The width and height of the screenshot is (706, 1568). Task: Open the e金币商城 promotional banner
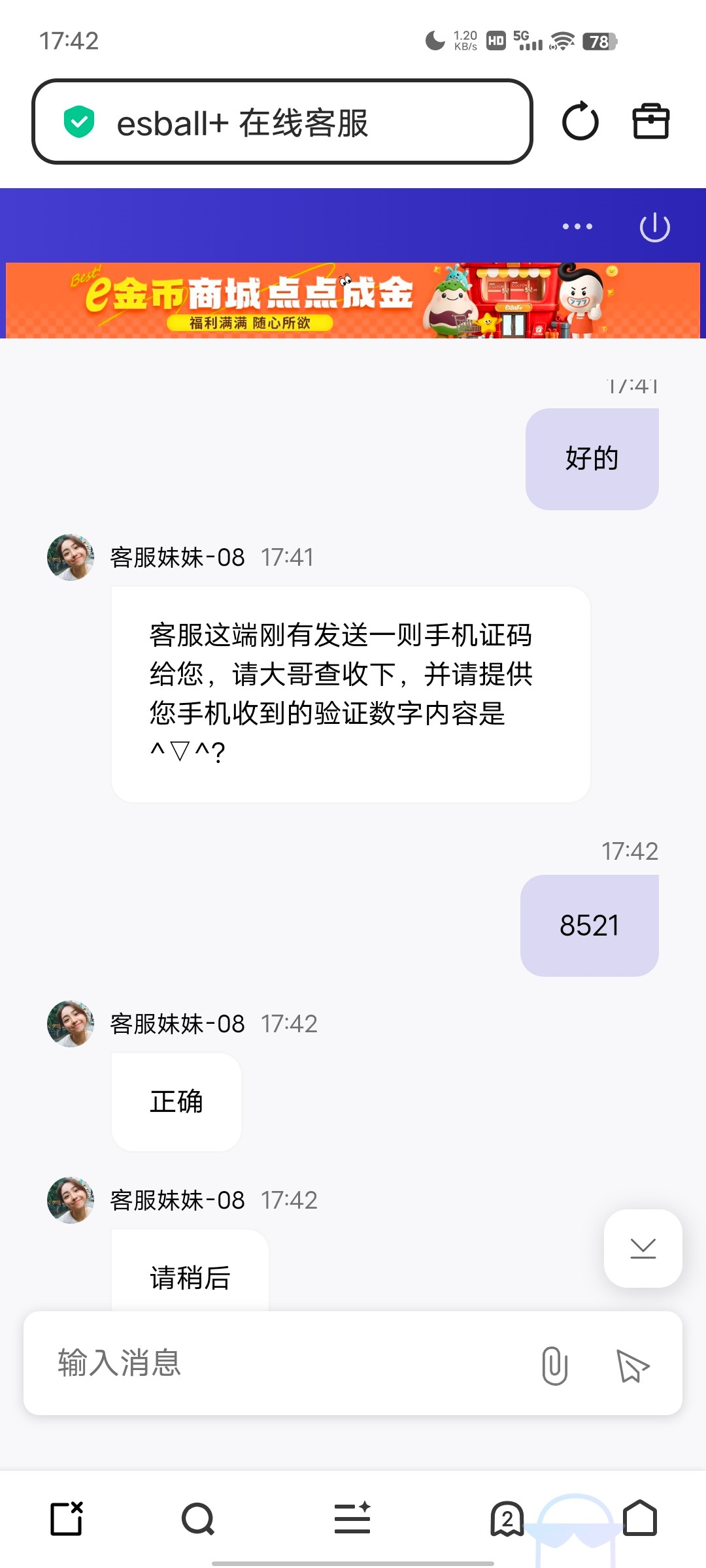[353, 301]
